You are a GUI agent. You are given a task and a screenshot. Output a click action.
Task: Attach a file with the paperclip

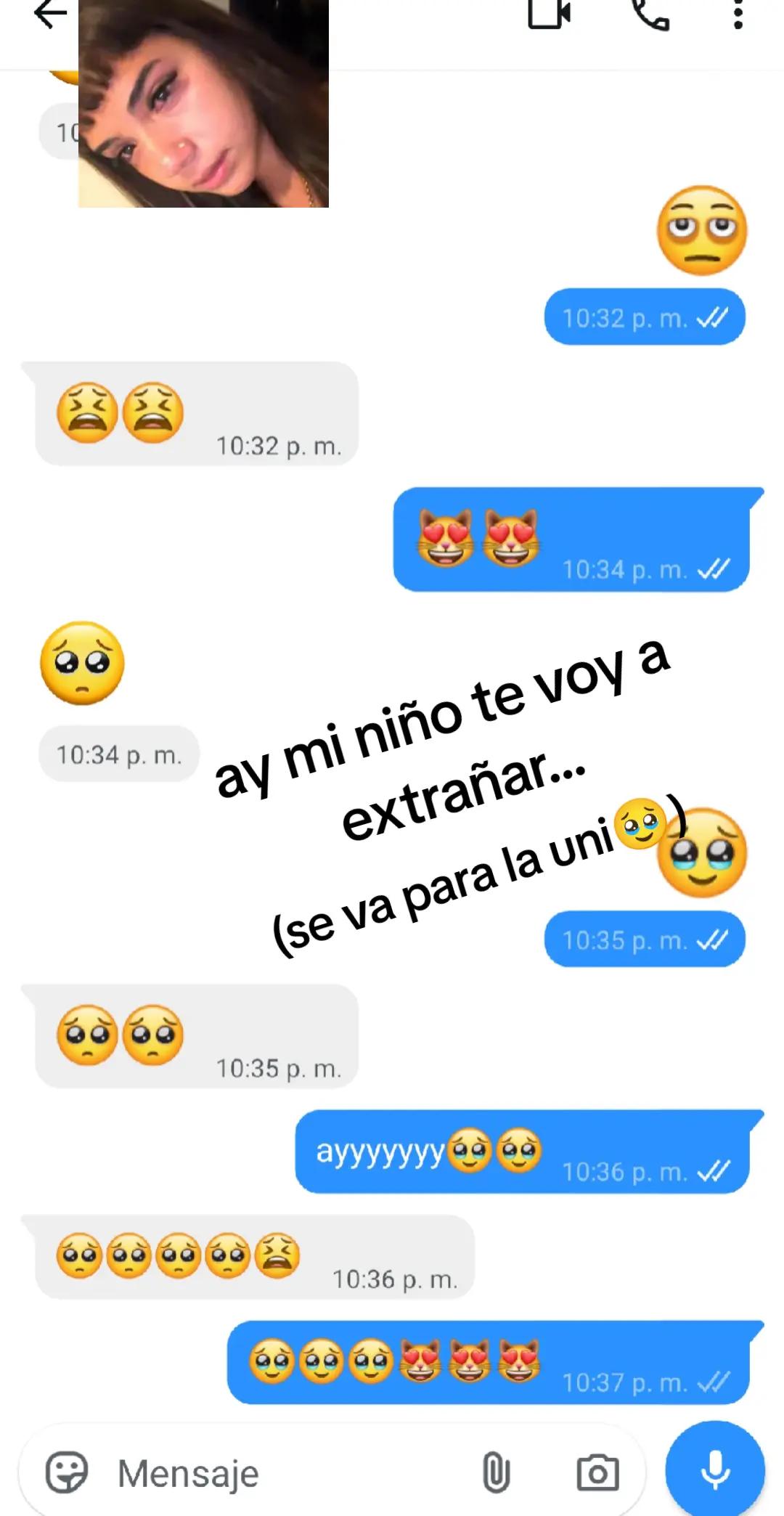coord(496,1473)
